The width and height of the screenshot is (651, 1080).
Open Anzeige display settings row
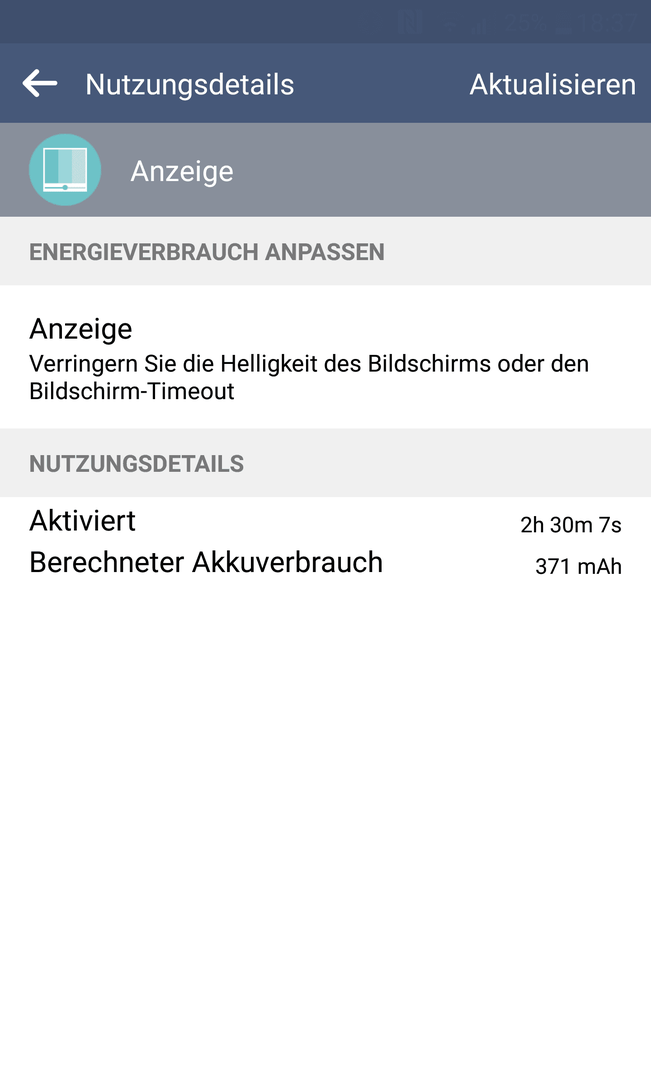325,357
